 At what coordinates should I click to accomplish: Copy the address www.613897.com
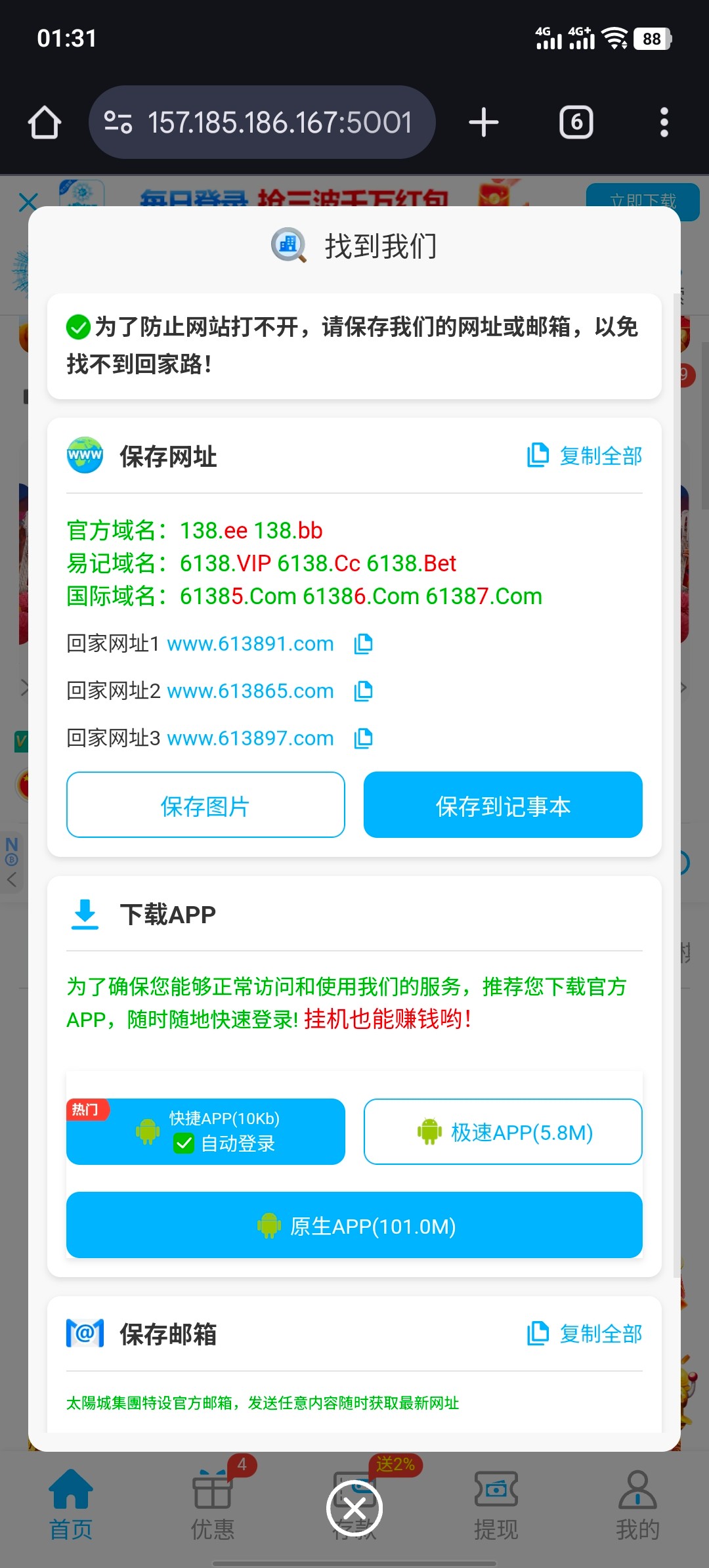point(363,738)
